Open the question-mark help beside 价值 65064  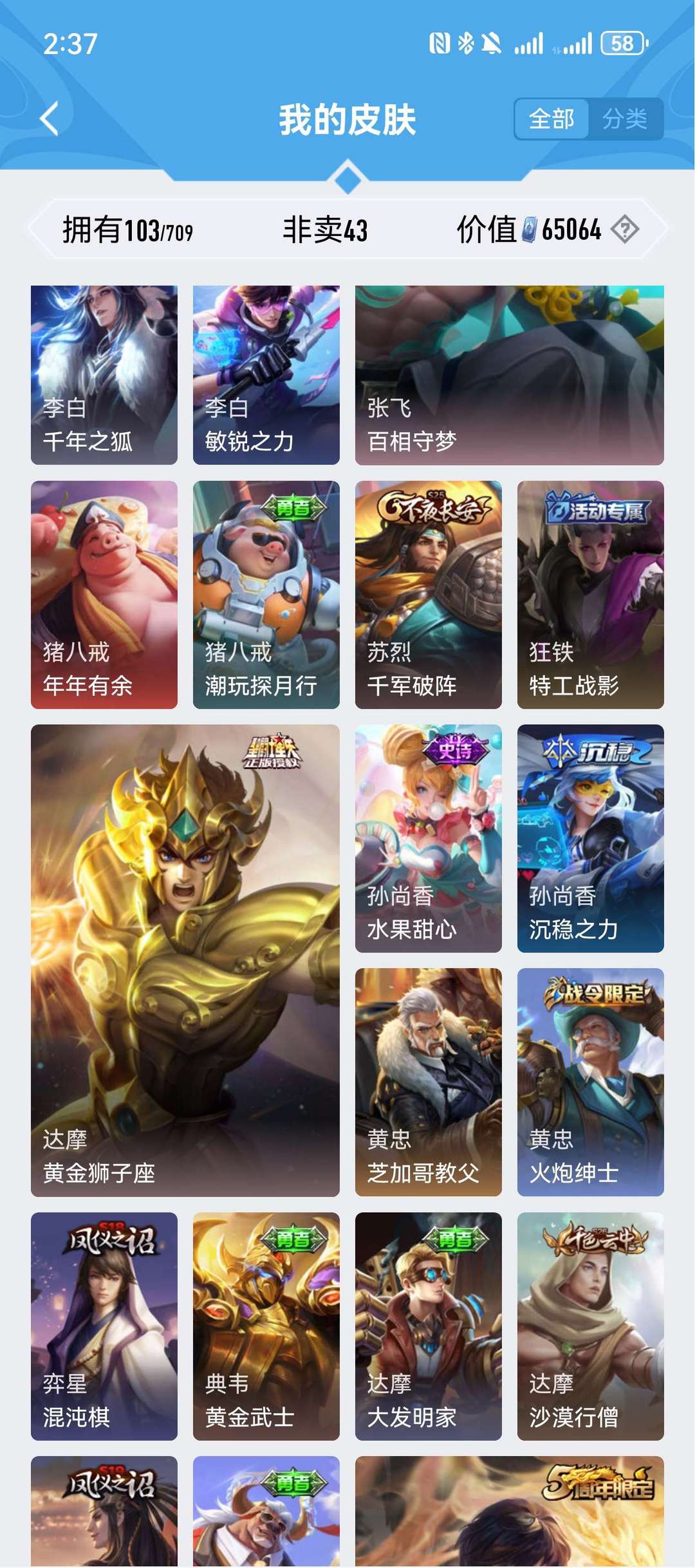point(625,229)
